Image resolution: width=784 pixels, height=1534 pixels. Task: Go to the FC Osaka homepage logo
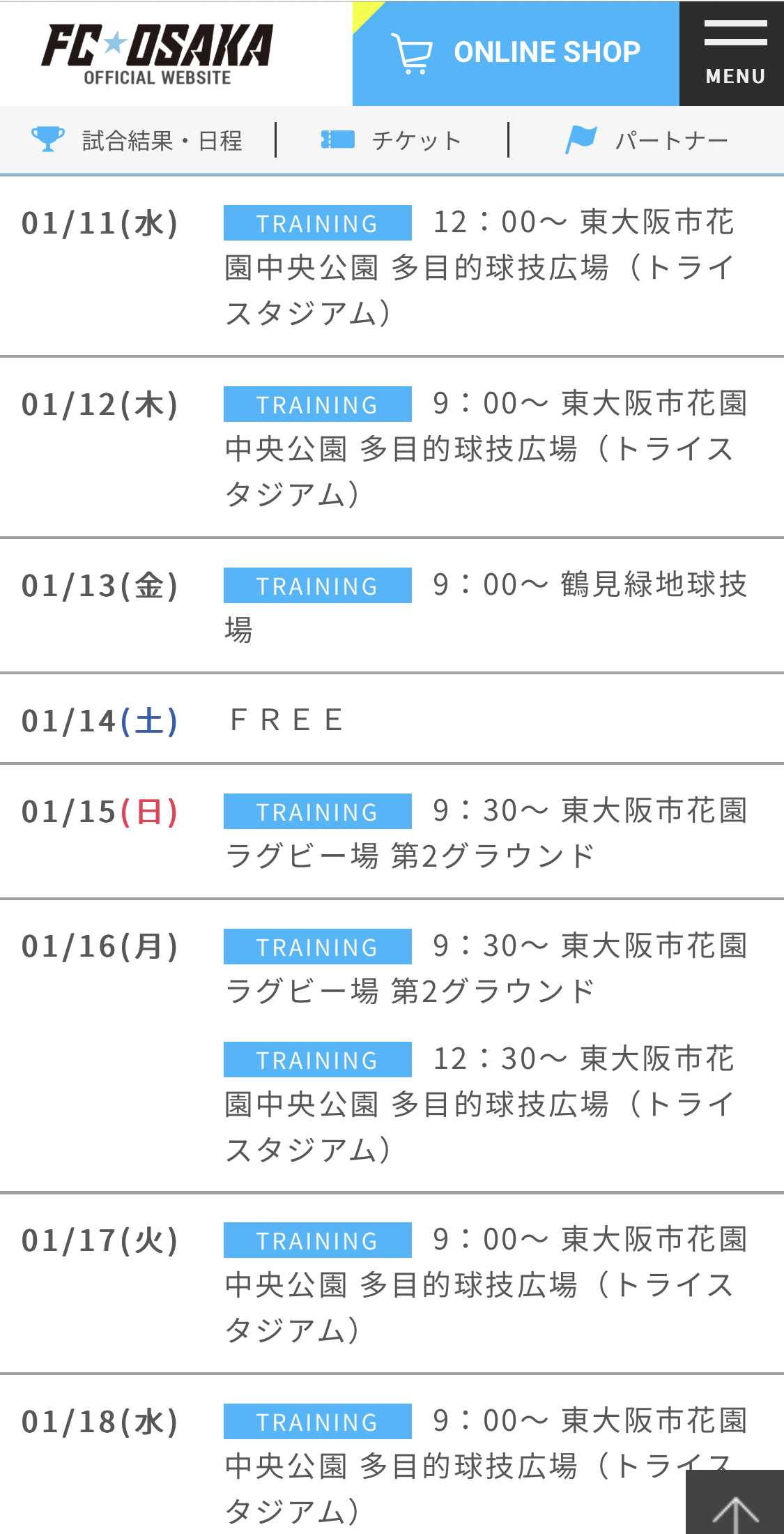157,55
